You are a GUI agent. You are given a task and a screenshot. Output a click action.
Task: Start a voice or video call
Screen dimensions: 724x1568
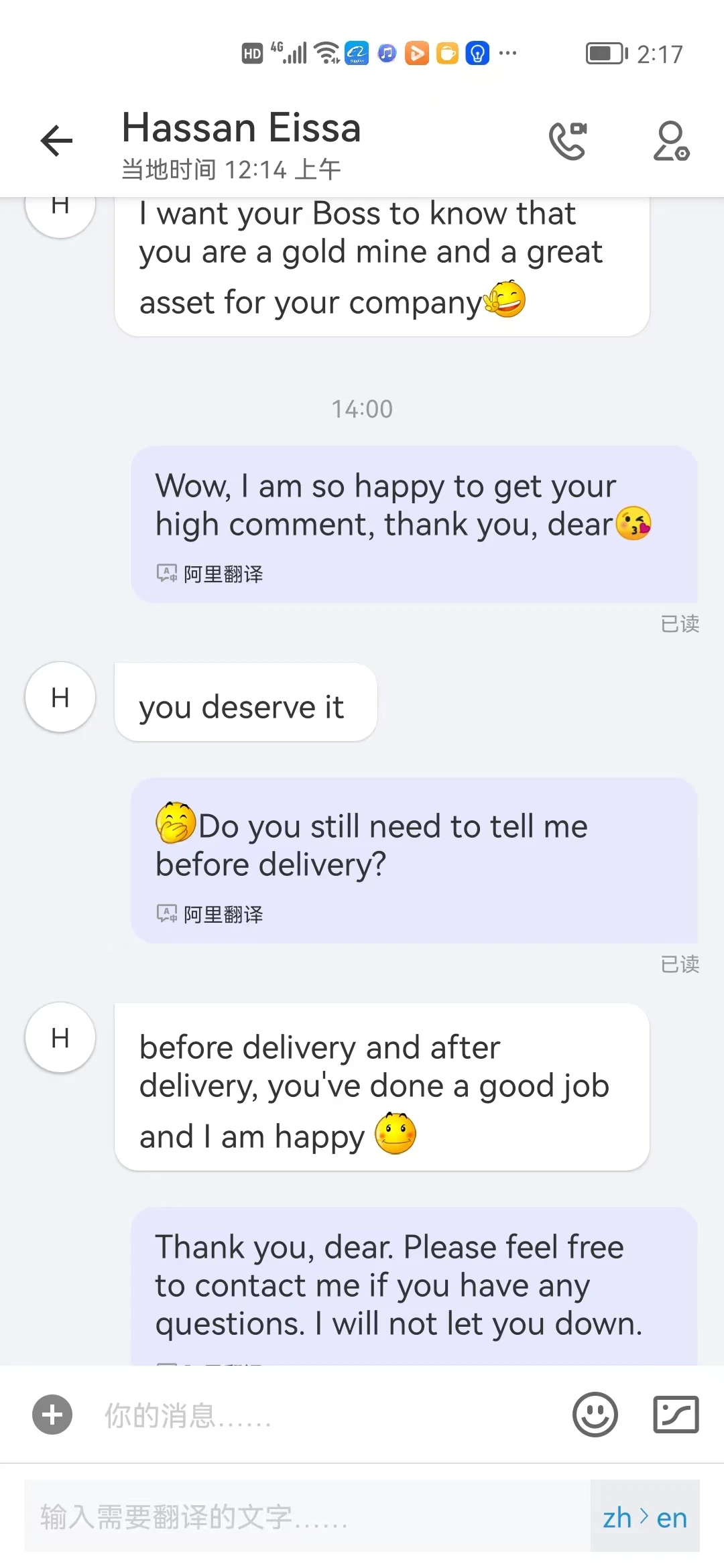568,141
